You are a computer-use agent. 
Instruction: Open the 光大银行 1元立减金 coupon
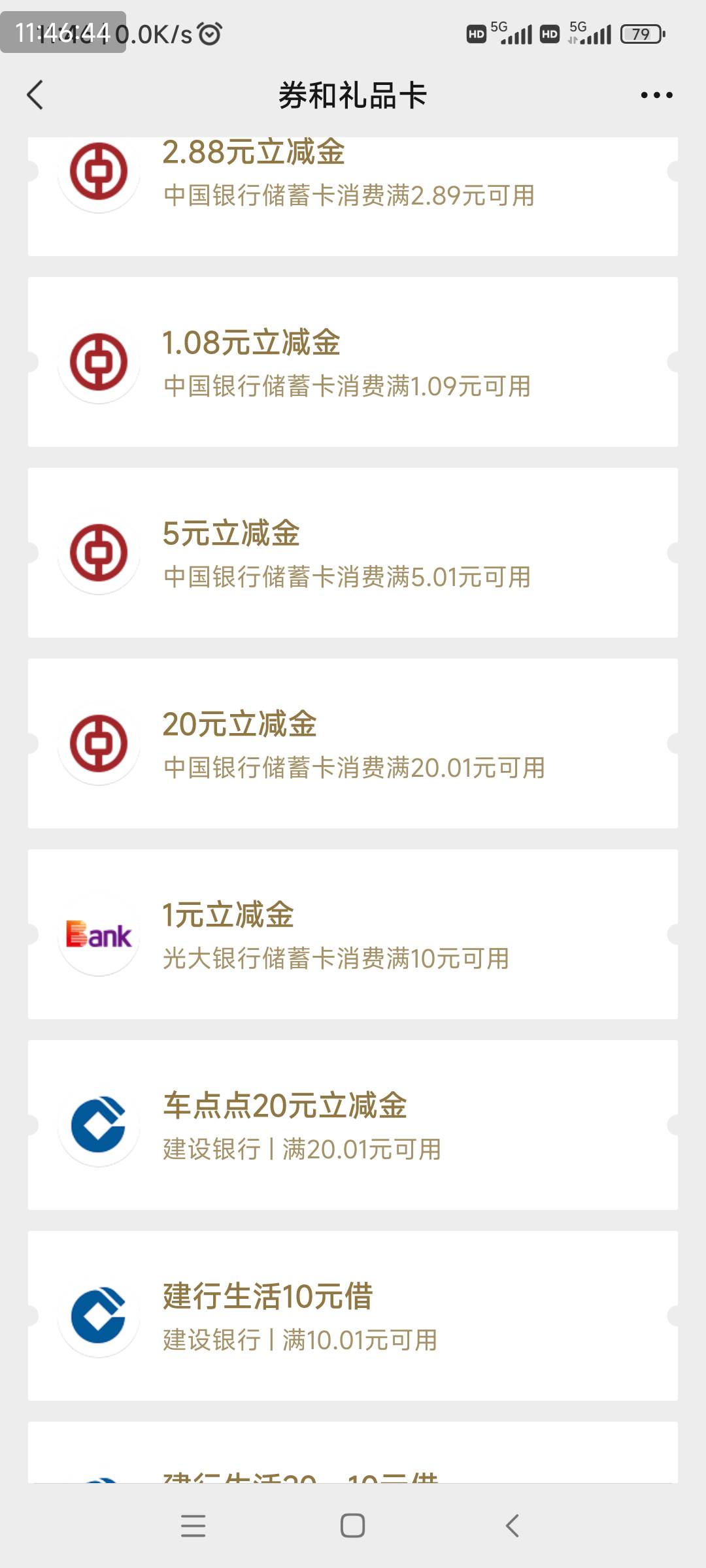[x=353, y=934]
